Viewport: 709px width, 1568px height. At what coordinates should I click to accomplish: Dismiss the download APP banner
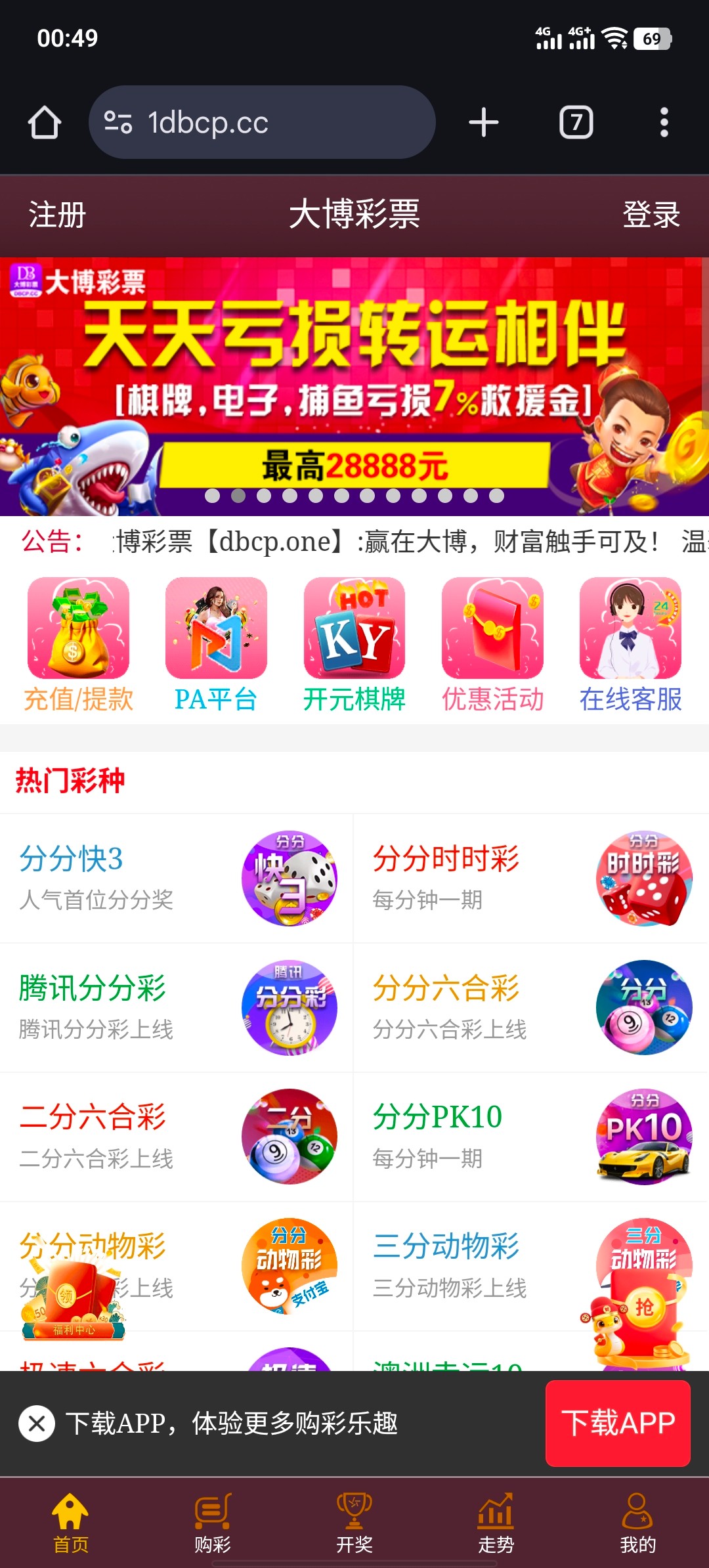pos(37,1424)
